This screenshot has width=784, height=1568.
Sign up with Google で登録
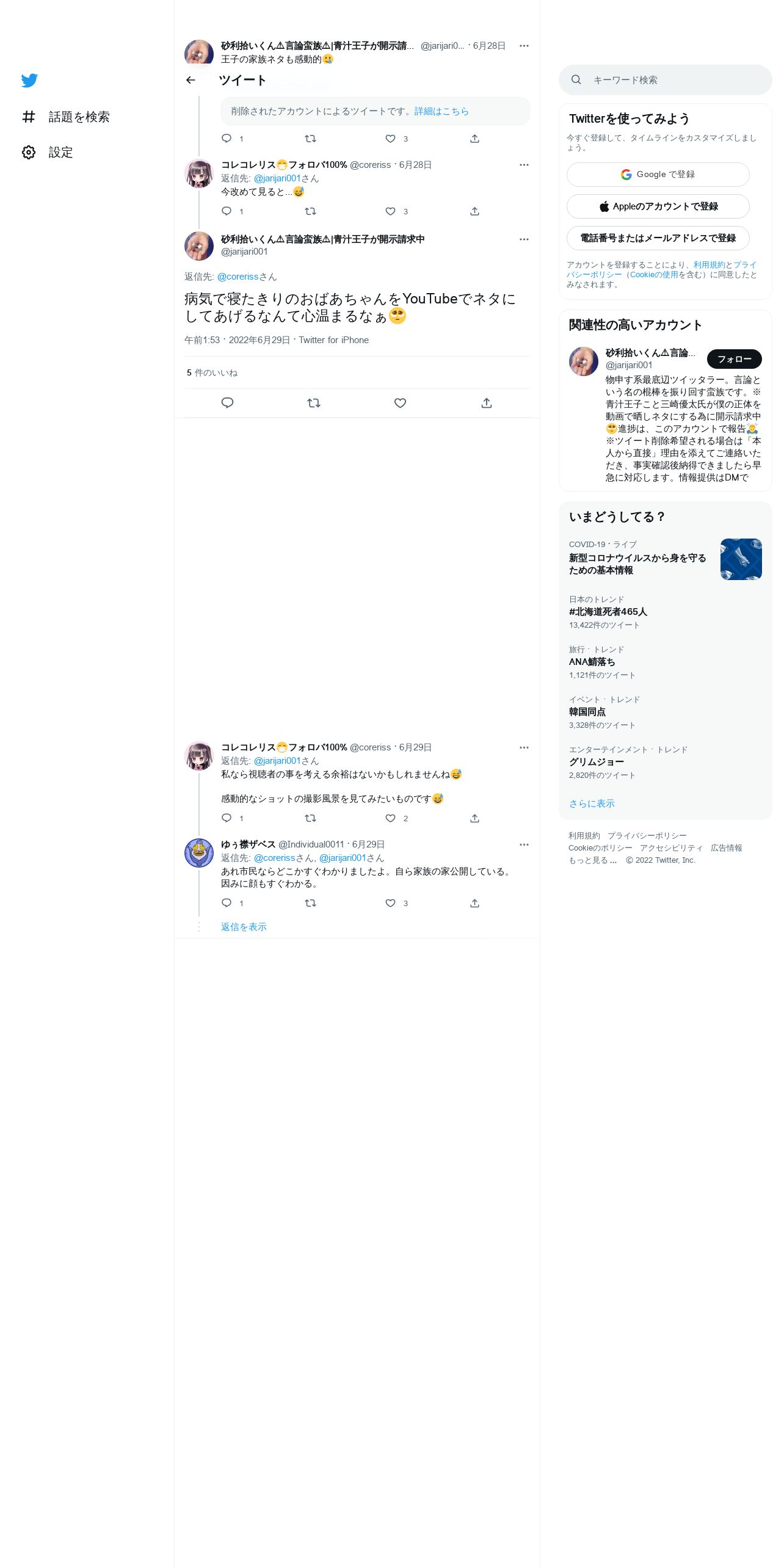tap(658, 175)
